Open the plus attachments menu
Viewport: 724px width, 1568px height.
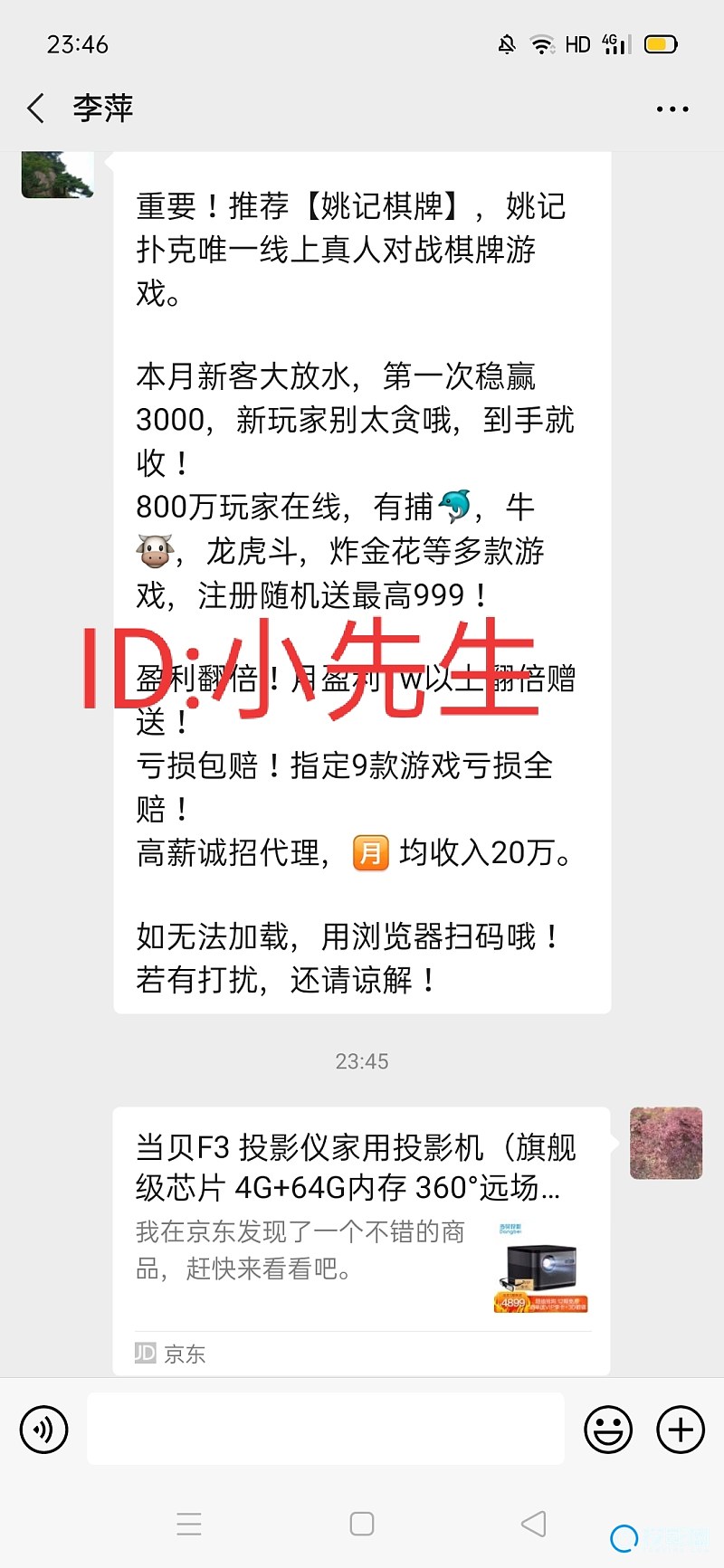click(681, 1430)
